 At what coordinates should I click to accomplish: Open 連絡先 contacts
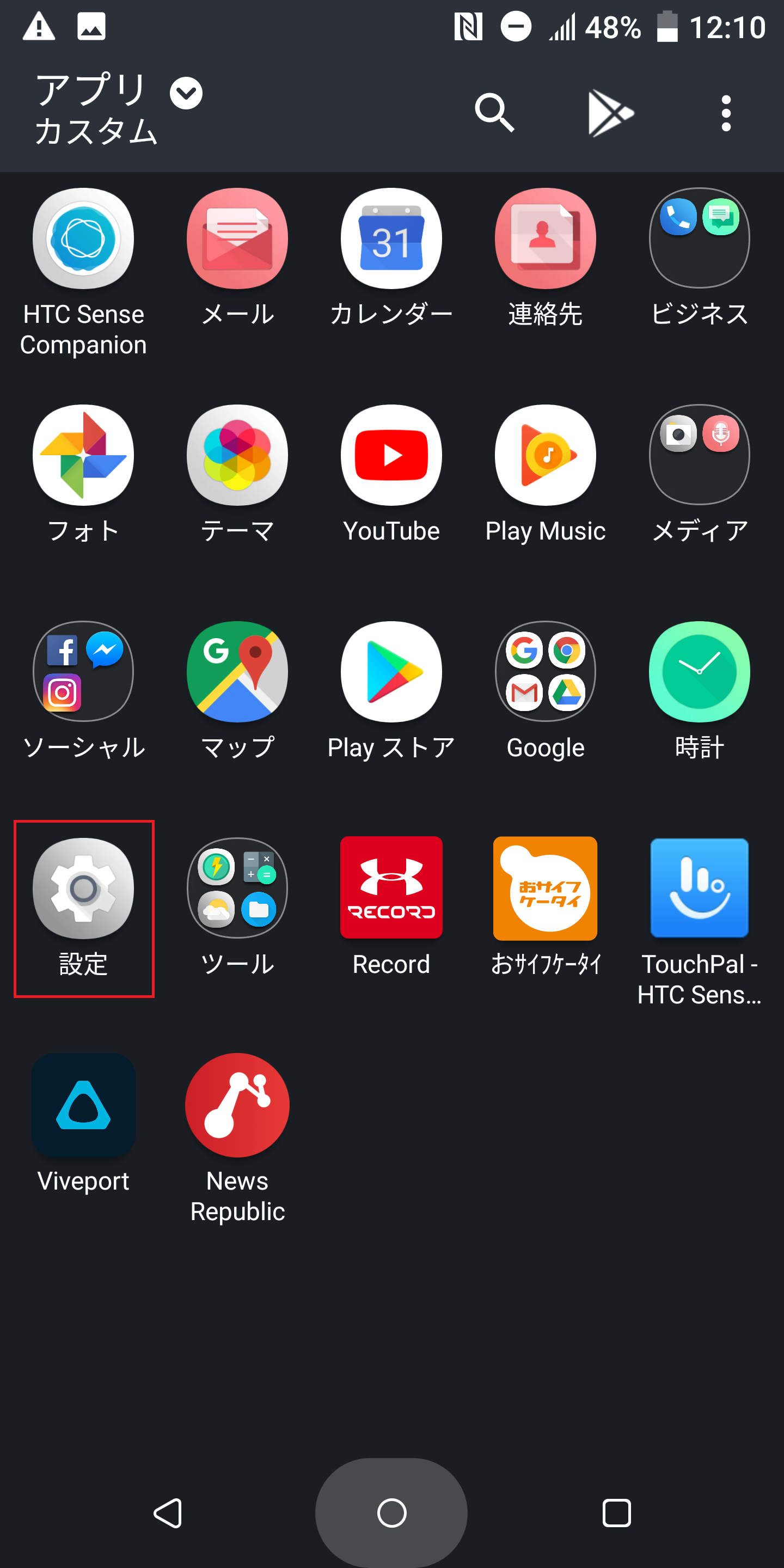point(546,238)
